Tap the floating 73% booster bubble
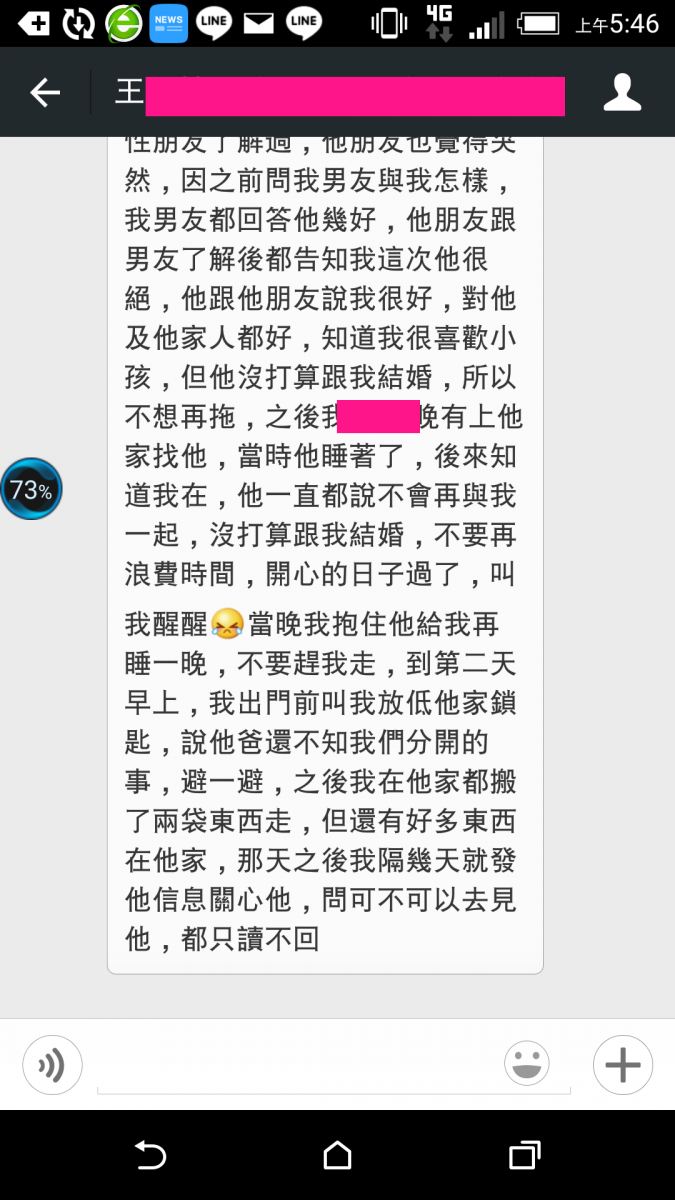Viewport: 675px width, 1200px height. pos(31,489)
